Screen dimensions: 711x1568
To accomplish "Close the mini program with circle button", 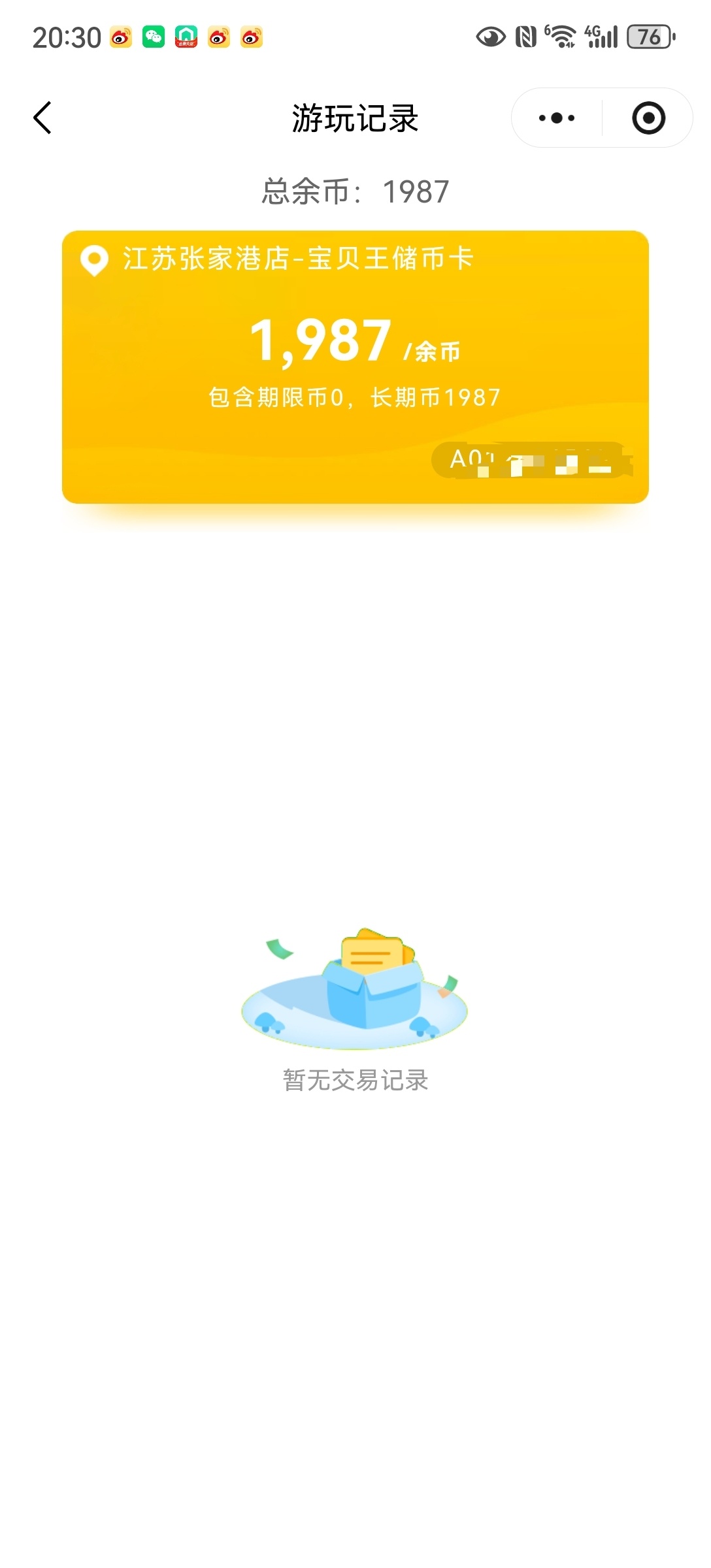I will point(648,118).
